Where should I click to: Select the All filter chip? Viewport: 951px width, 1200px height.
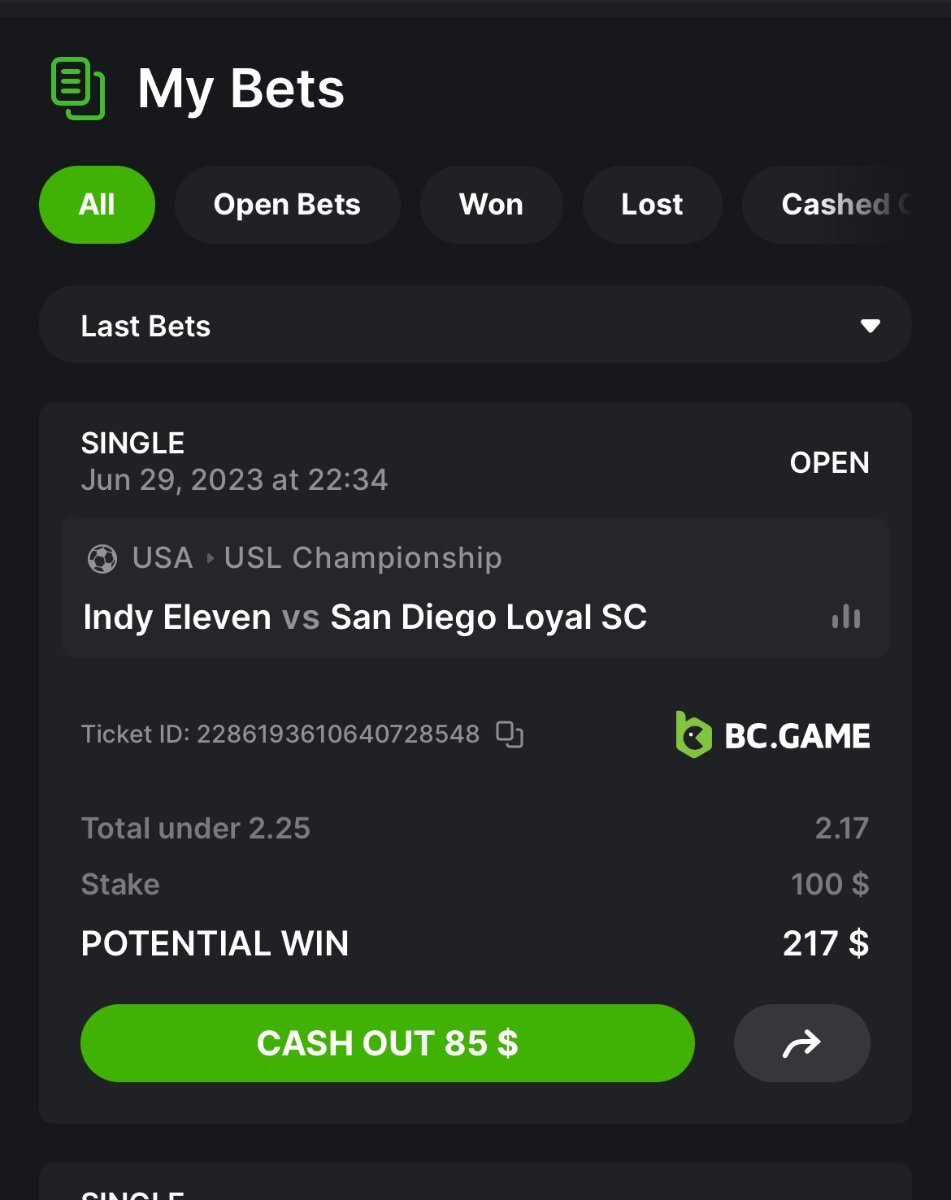tap(97, 205)
